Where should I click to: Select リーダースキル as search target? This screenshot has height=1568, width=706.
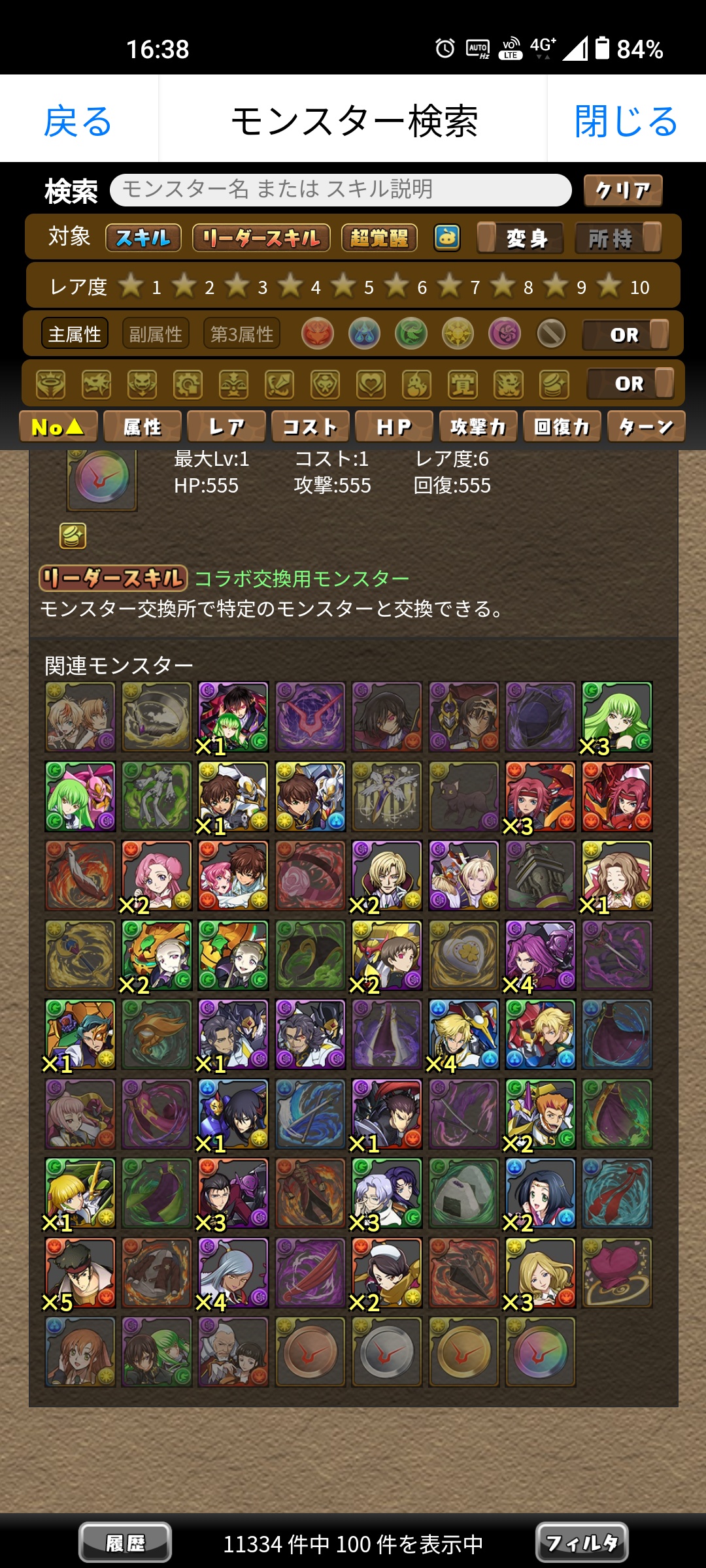coord(261,238)
